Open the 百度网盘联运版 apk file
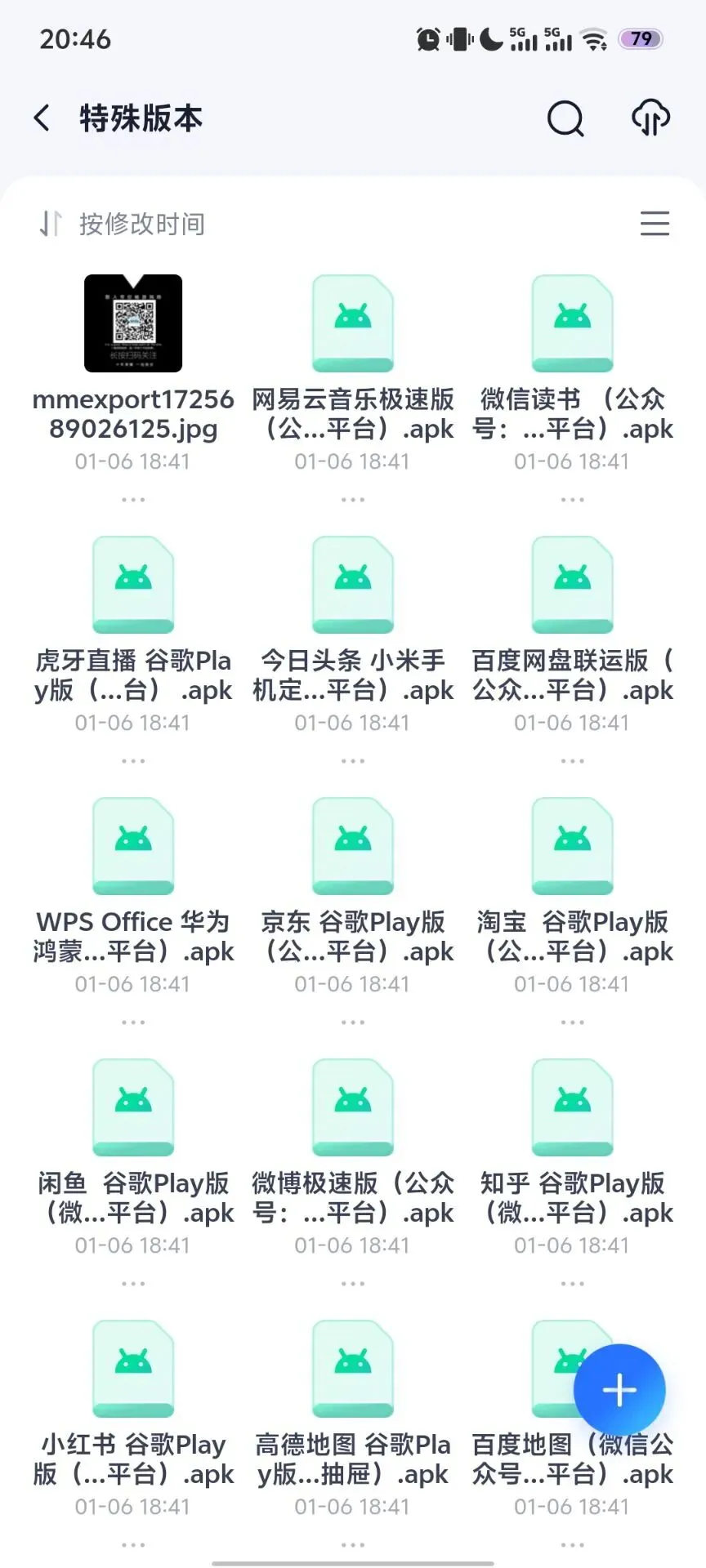Screen dimensions: 706x1568 (573, 585)
